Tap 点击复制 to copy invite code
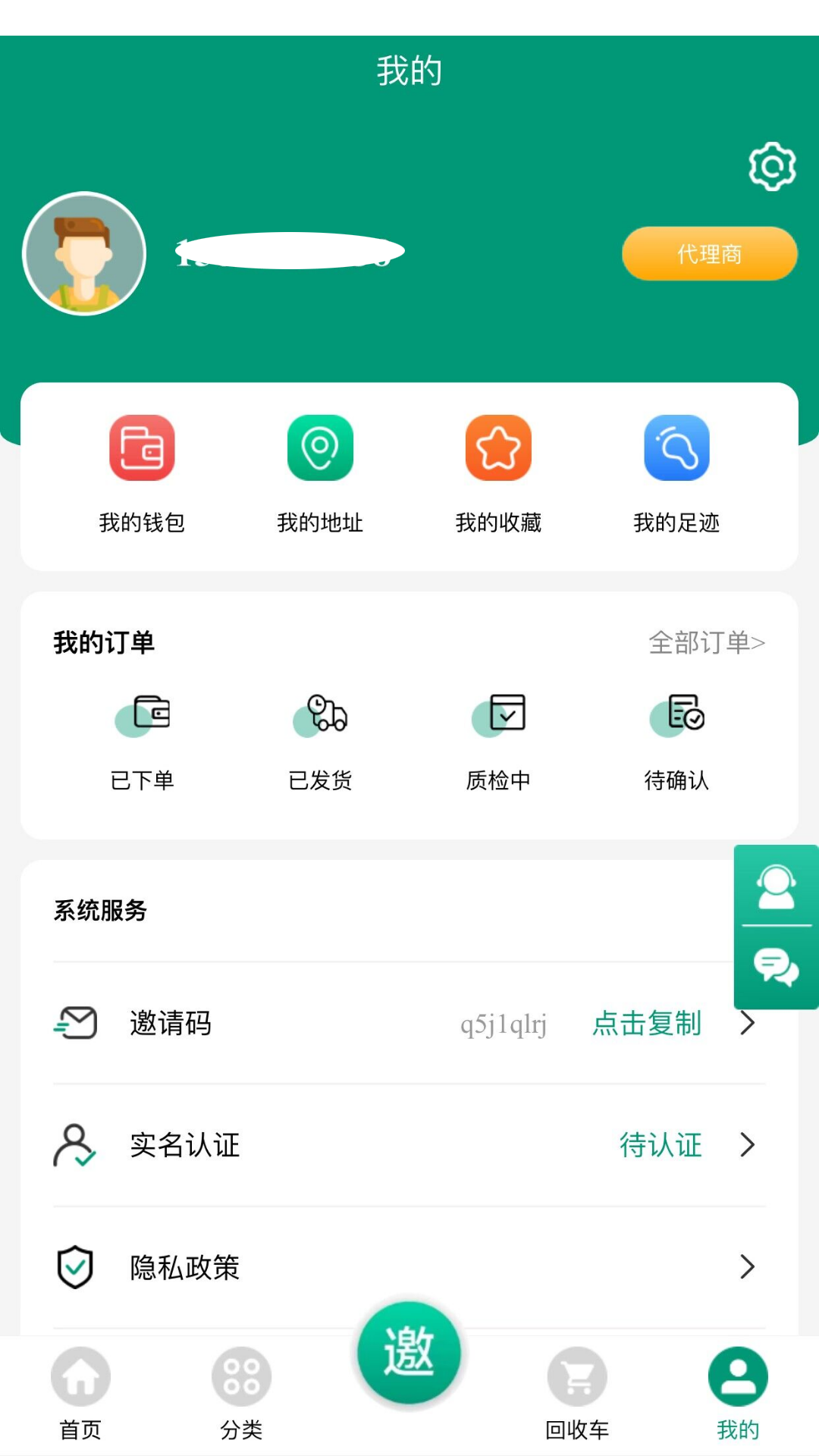This screenshot has height=1456, width=819. (x=646, y=1024)
